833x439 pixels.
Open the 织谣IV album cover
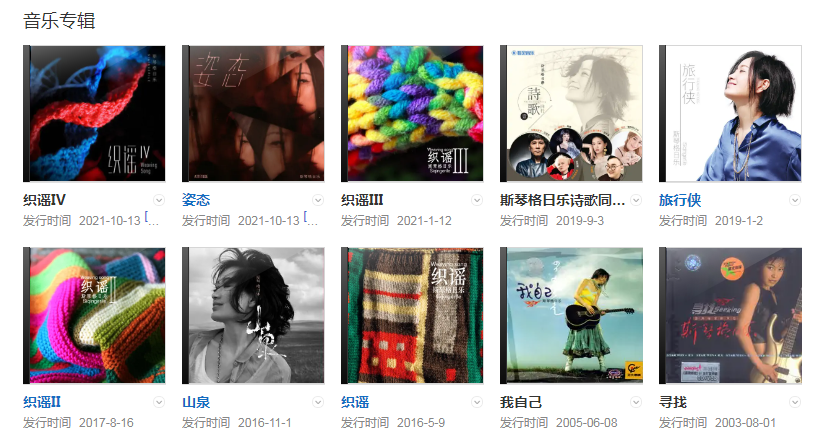tap(95, 113)
